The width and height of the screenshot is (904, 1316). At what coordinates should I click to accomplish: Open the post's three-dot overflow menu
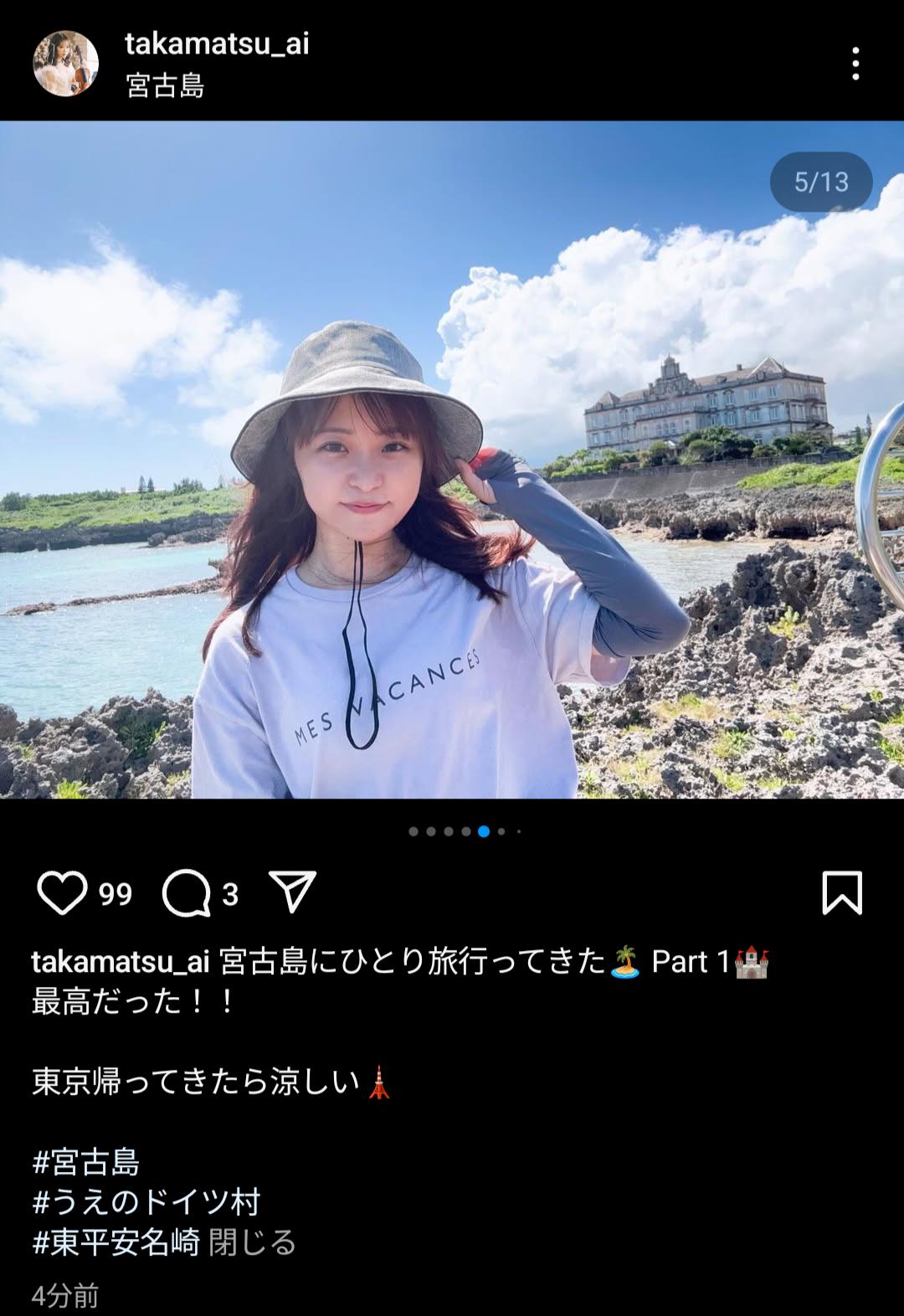(855, 64)
